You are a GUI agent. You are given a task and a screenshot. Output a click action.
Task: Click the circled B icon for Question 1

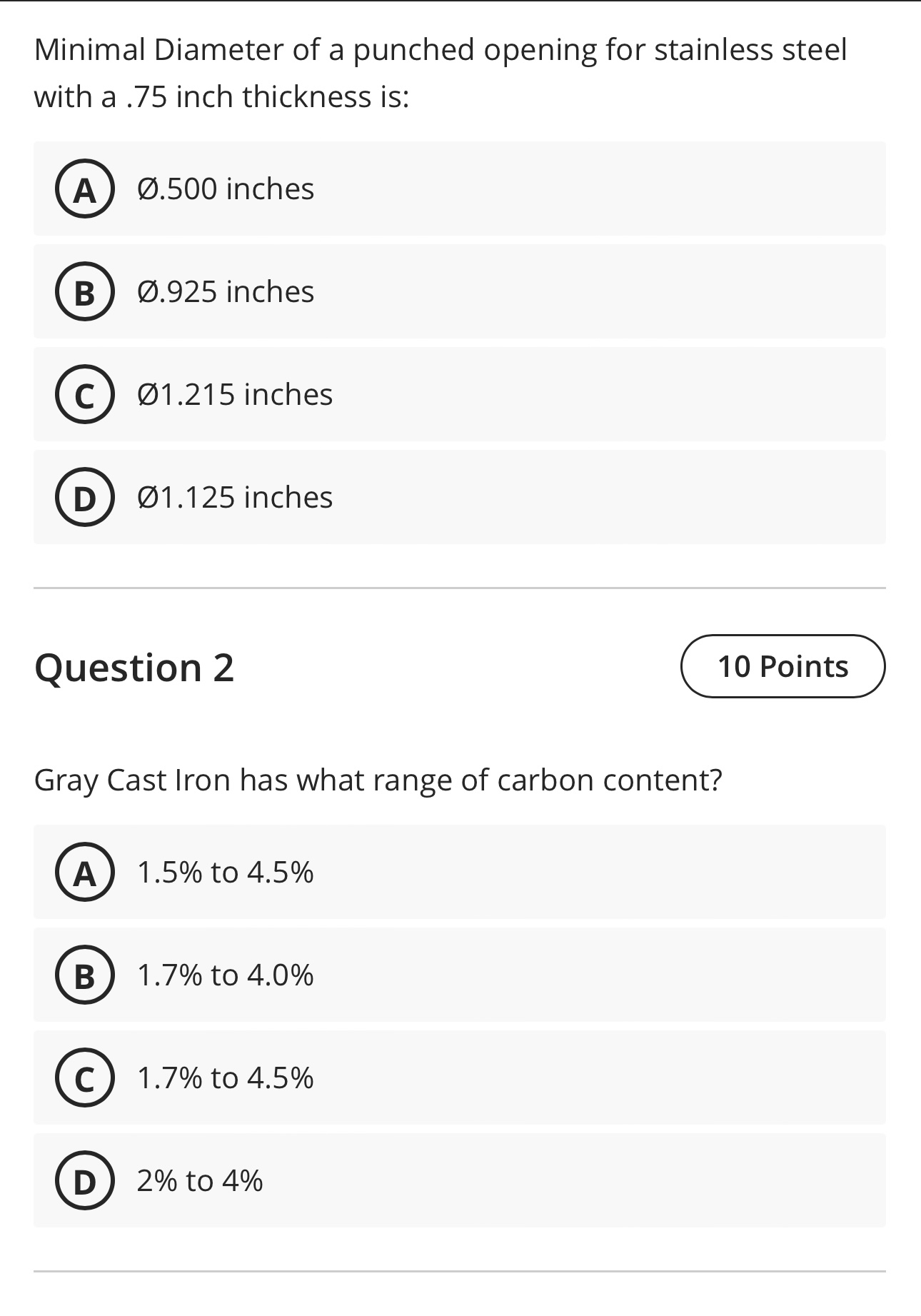(x=84, y=291)
